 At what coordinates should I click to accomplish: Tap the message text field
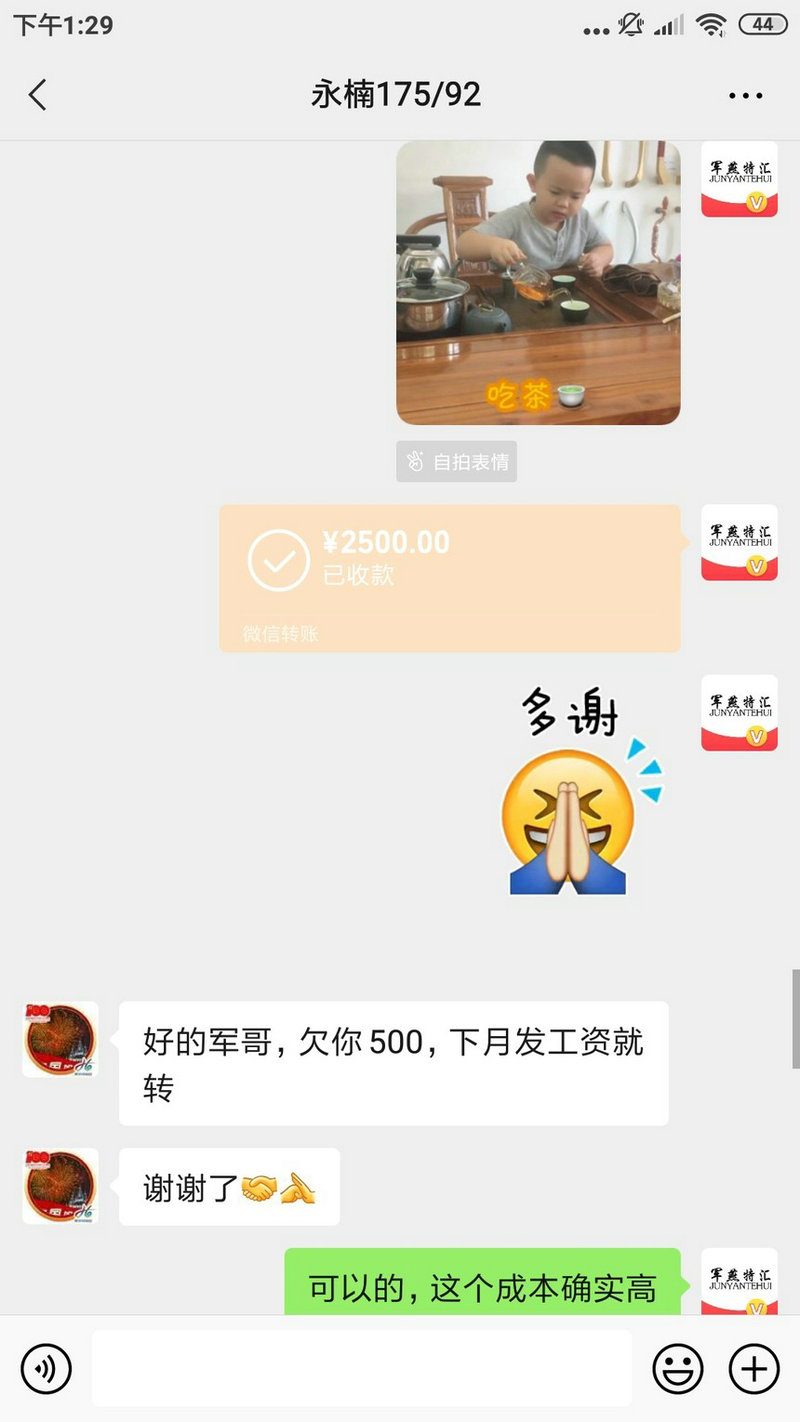pos(362,1367)
